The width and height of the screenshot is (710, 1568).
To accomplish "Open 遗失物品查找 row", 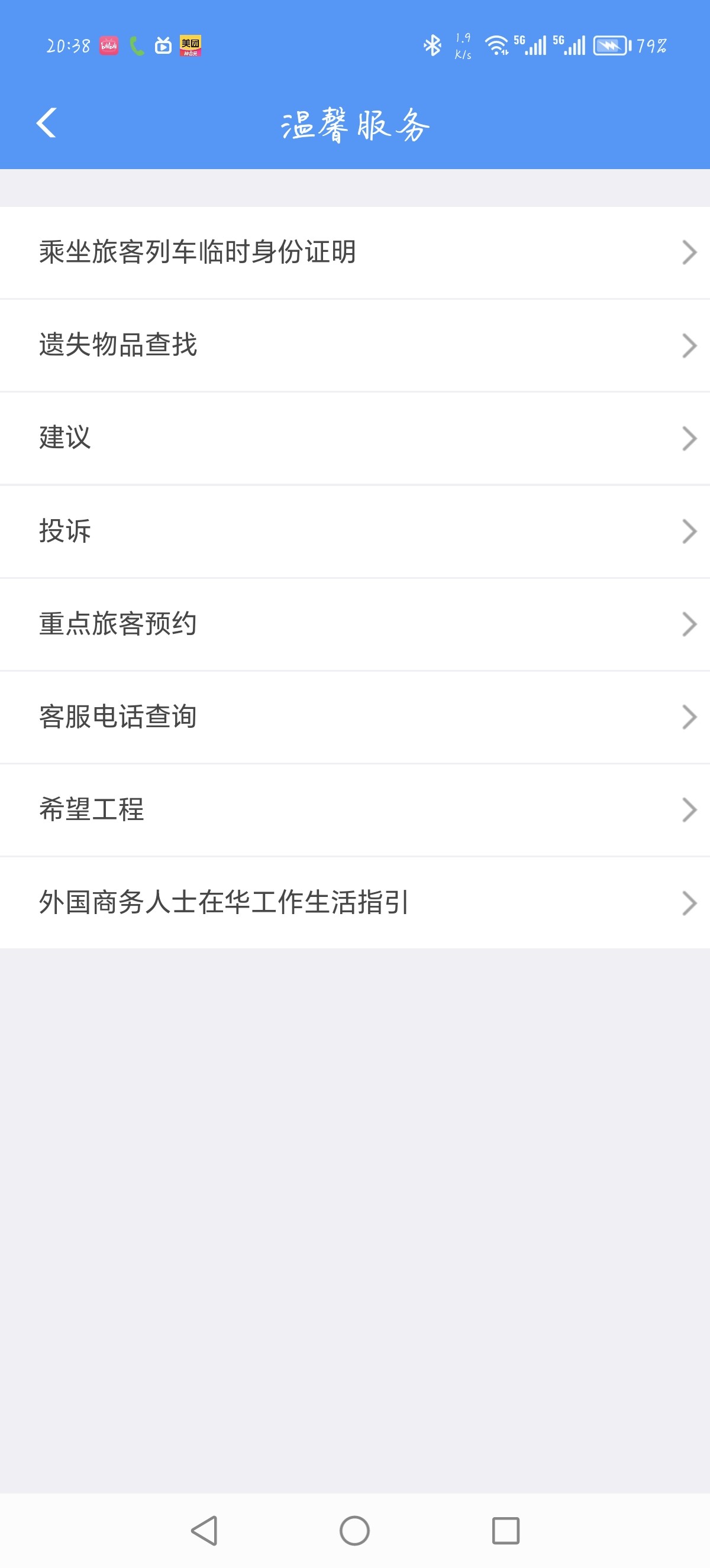I will pyautogui.click(x=355, y=346).
